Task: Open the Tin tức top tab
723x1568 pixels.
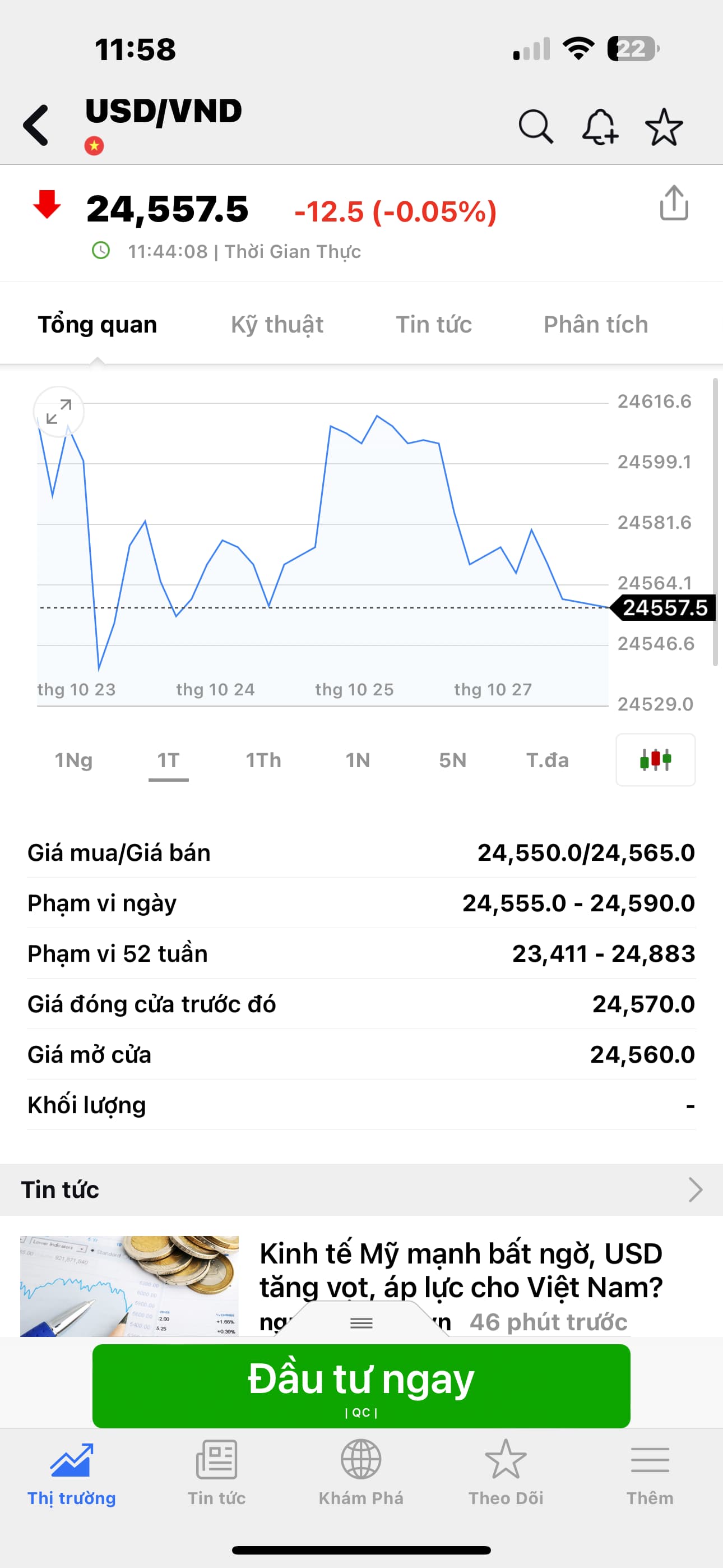Action: 433,325
